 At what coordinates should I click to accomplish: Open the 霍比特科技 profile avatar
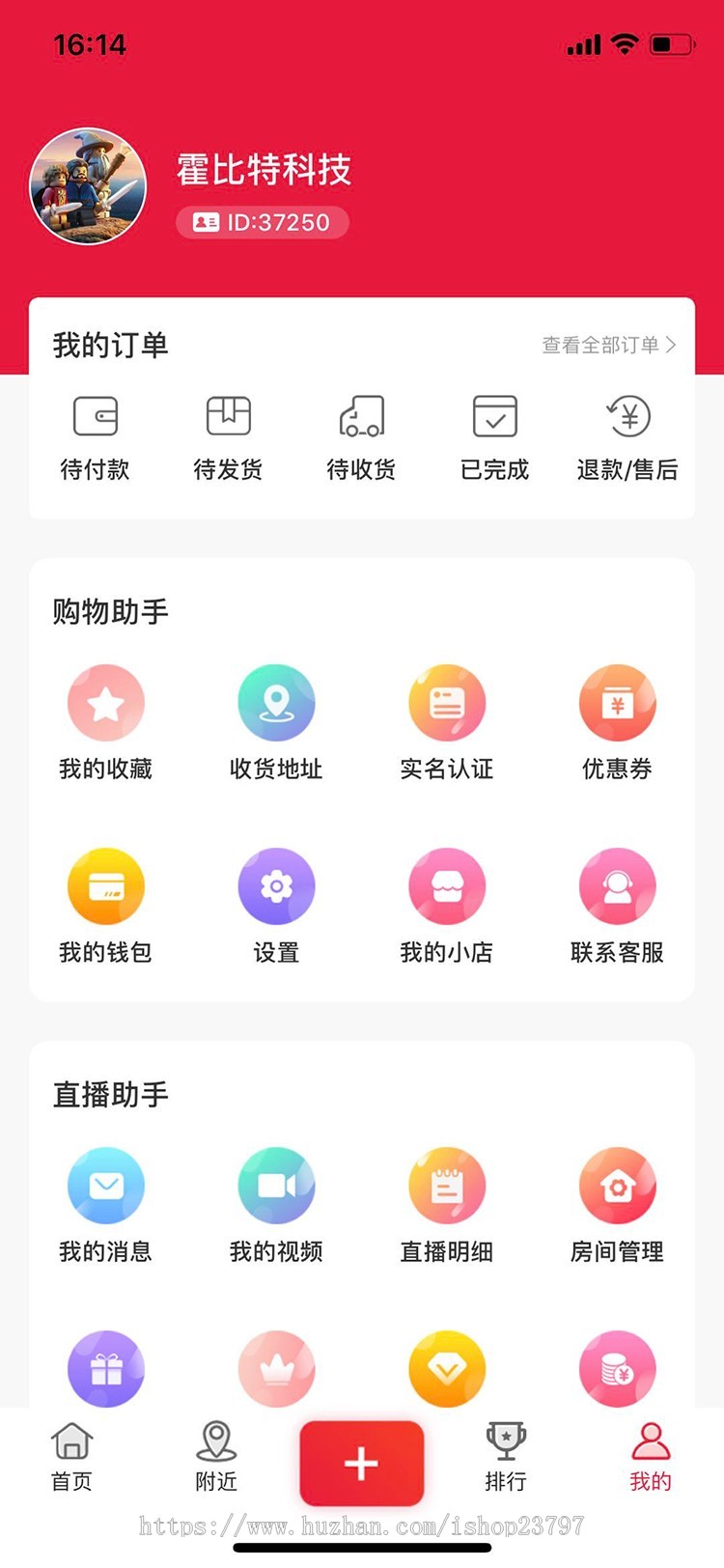(89, 186)
